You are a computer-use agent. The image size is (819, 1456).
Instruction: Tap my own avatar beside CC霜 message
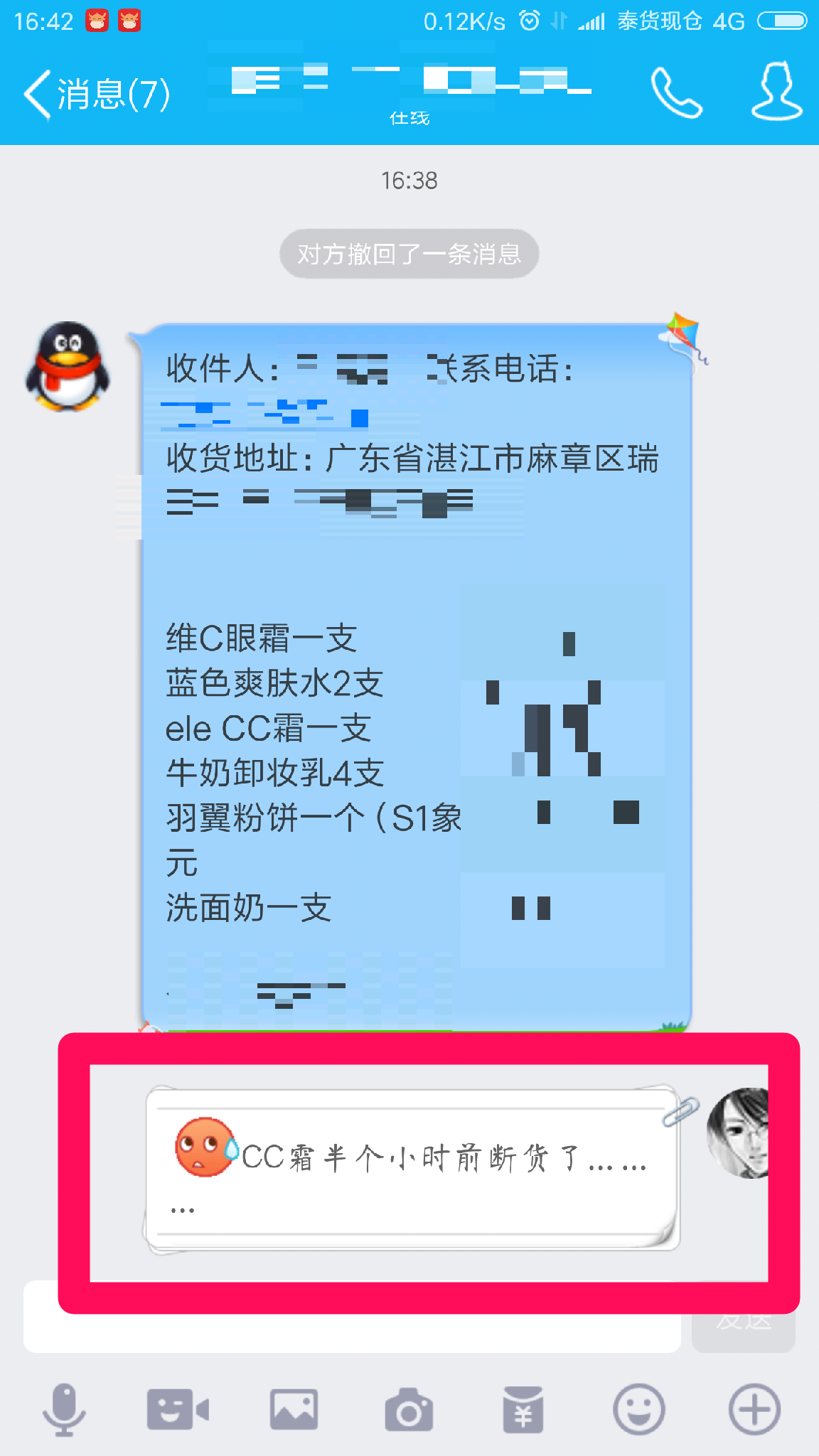pos(739,1133)
